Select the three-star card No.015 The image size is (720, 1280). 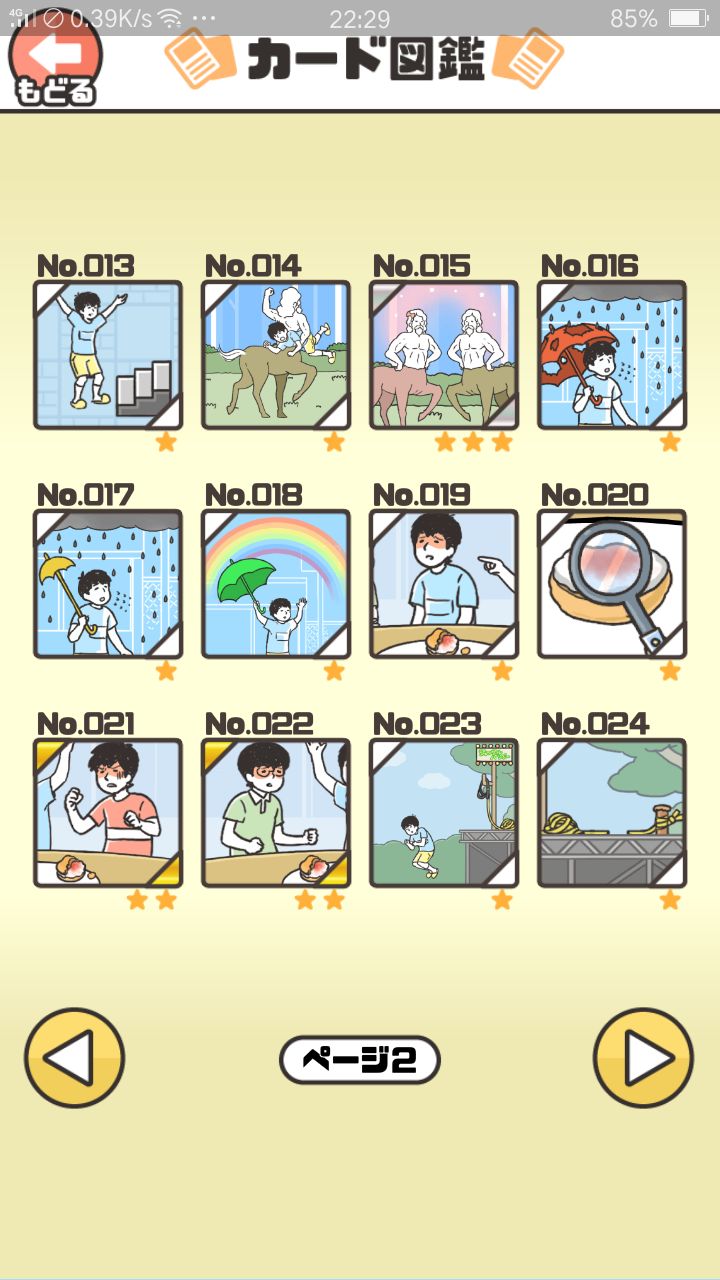443,353
